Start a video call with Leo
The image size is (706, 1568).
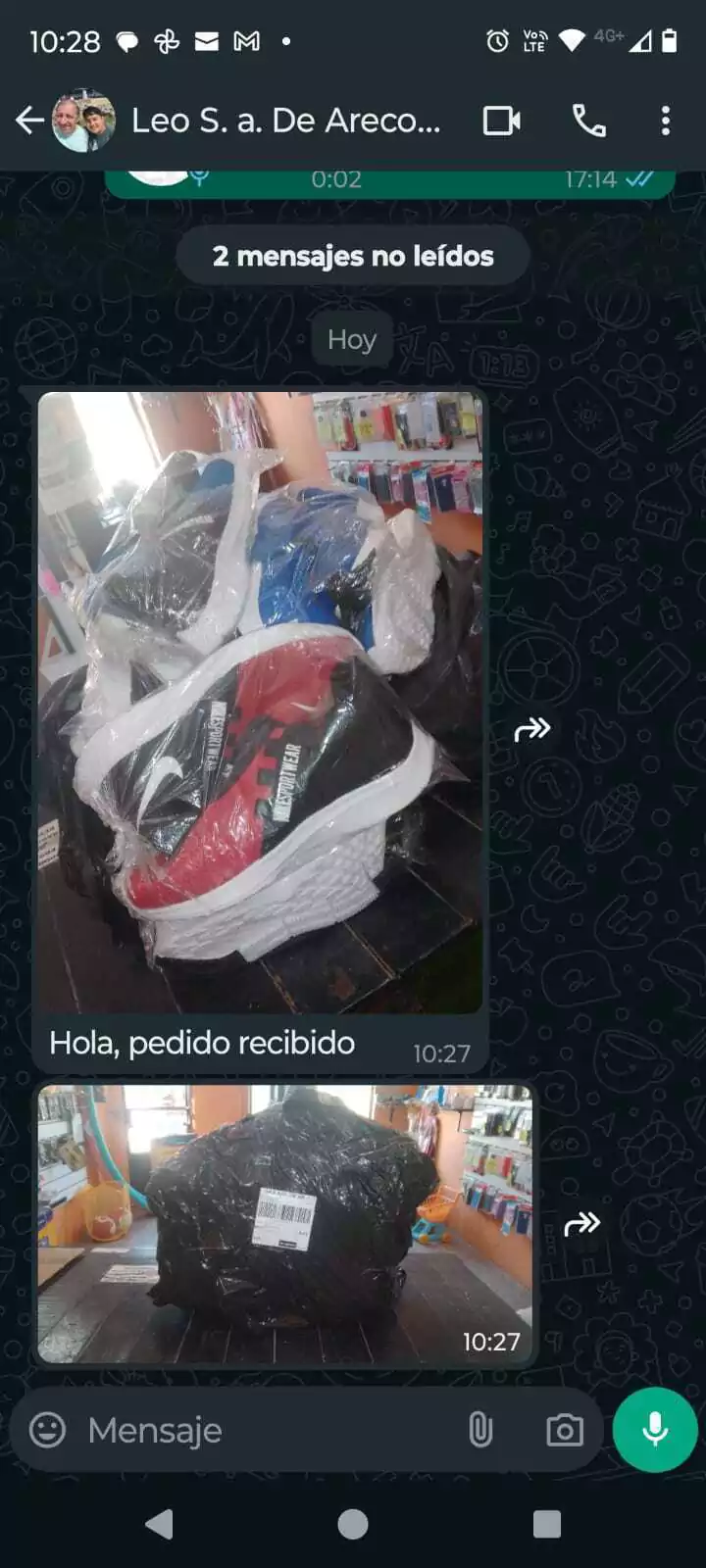501,121
